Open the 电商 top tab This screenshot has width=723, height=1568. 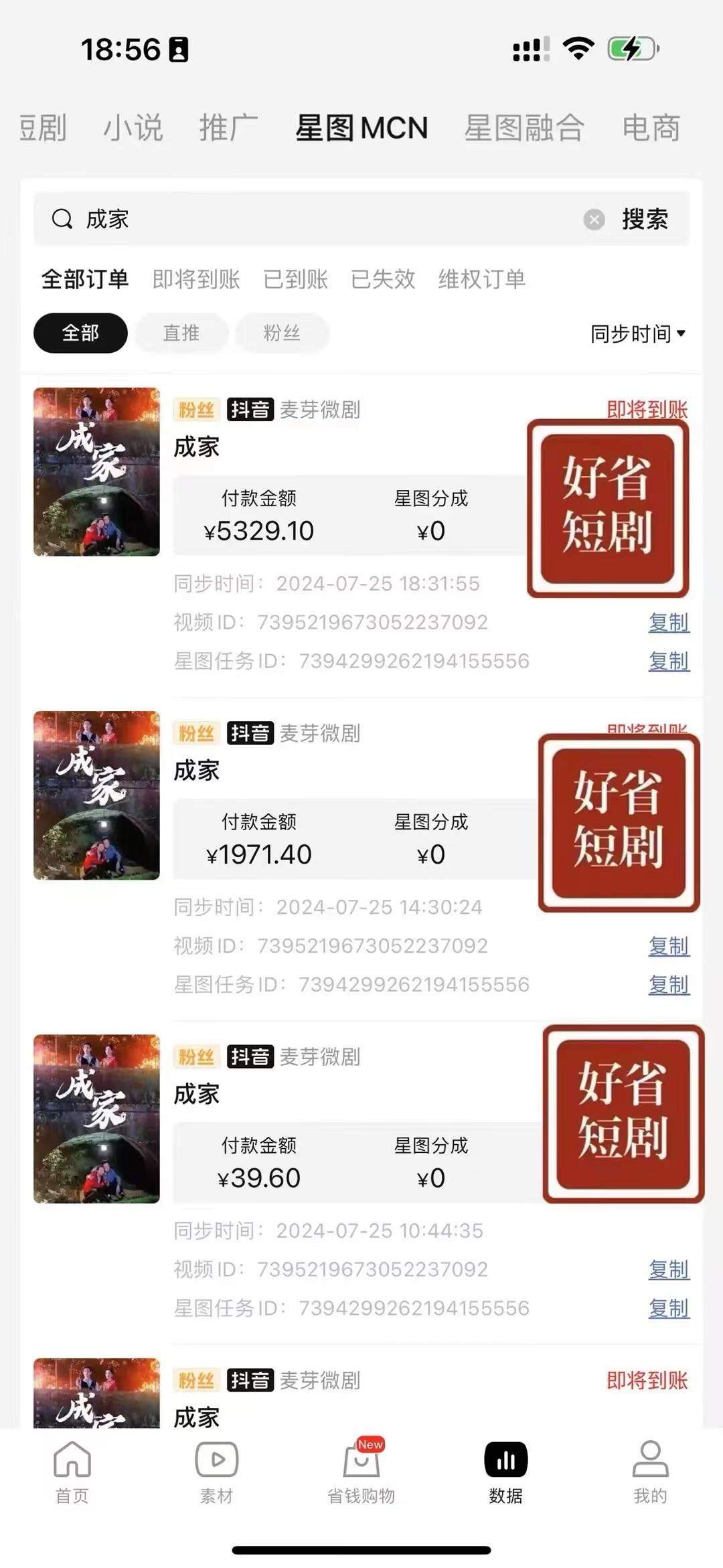pyautogui.click(x=651, y=127)
